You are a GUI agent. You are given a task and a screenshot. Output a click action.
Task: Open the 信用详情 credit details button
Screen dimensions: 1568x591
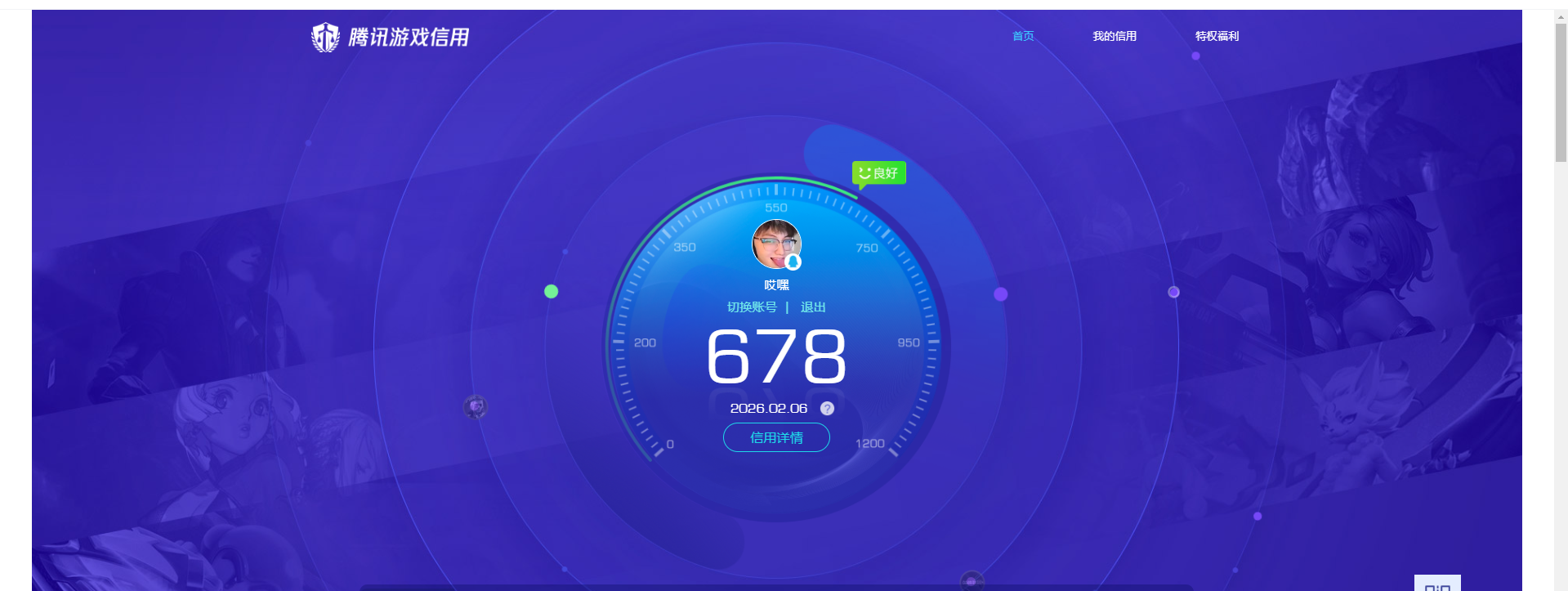(776, 437)
